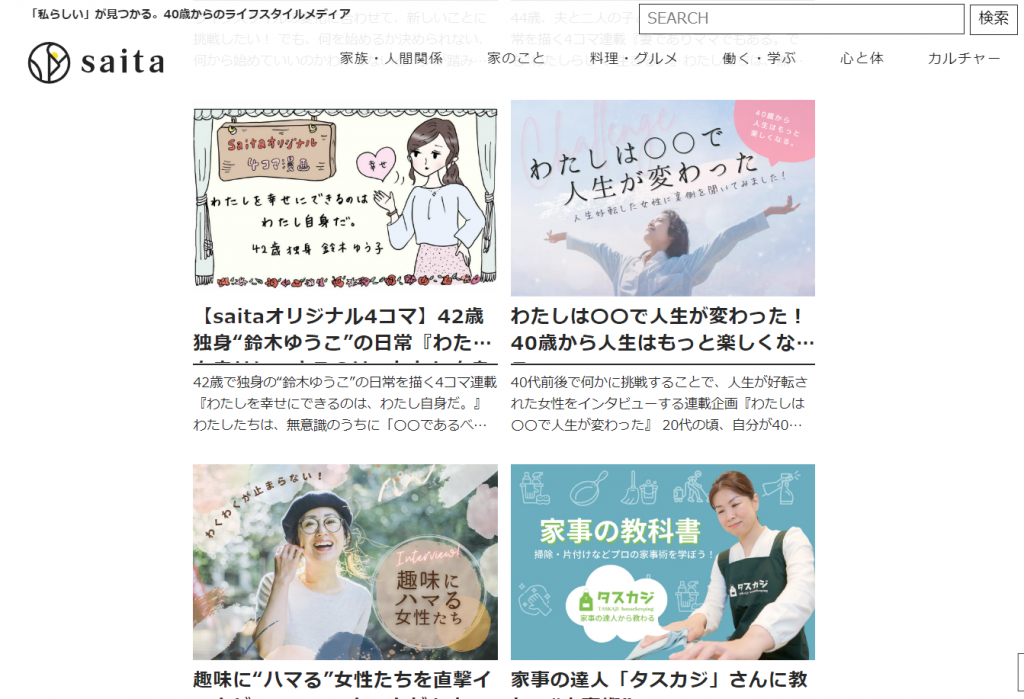1024x699 pixels.
Task: Open 家事の達人「タスカジ」さん article title
Action: (x=662, y=680)
